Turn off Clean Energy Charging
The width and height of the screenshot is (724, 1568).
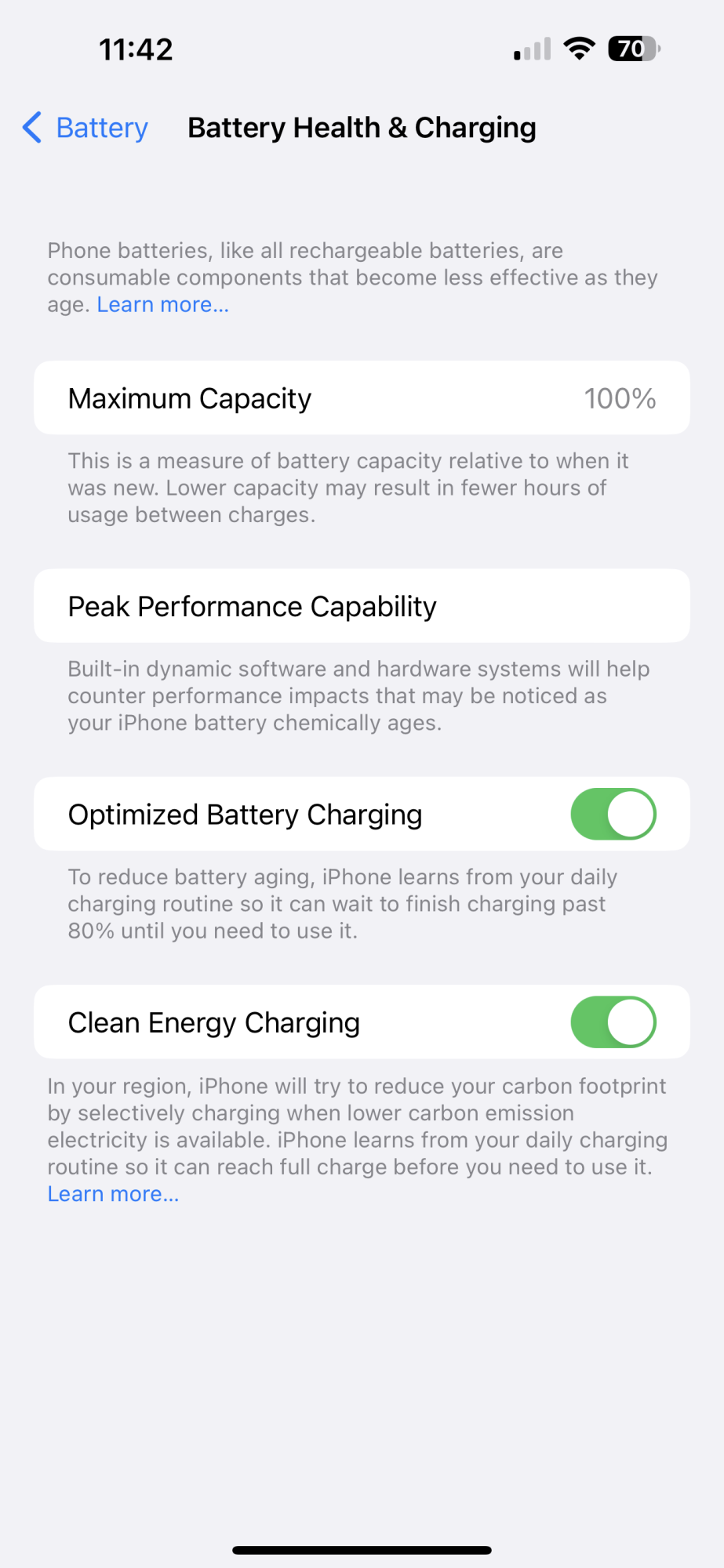(613, 1022)
